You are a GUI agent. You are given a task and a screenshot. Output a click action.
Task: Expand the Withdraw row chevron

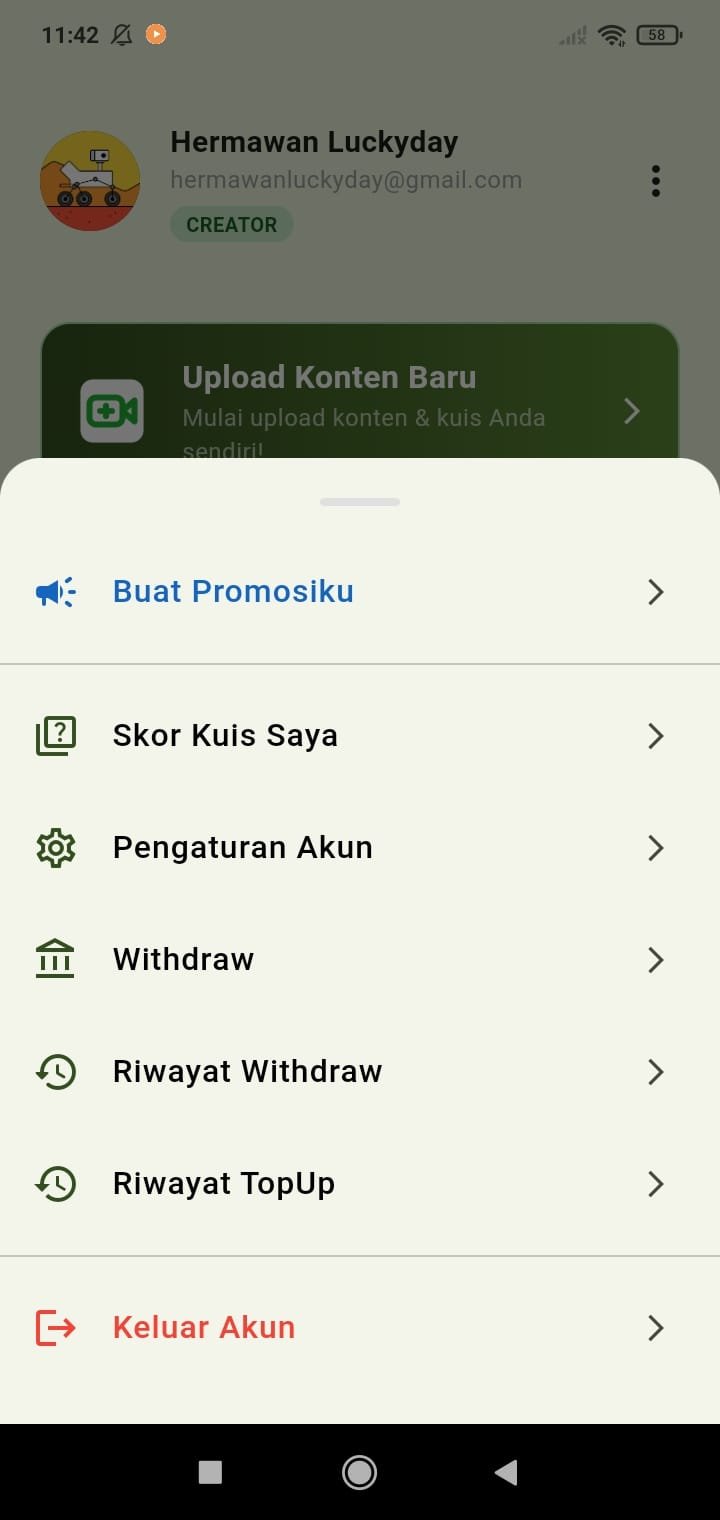click(x=656, y=960)
